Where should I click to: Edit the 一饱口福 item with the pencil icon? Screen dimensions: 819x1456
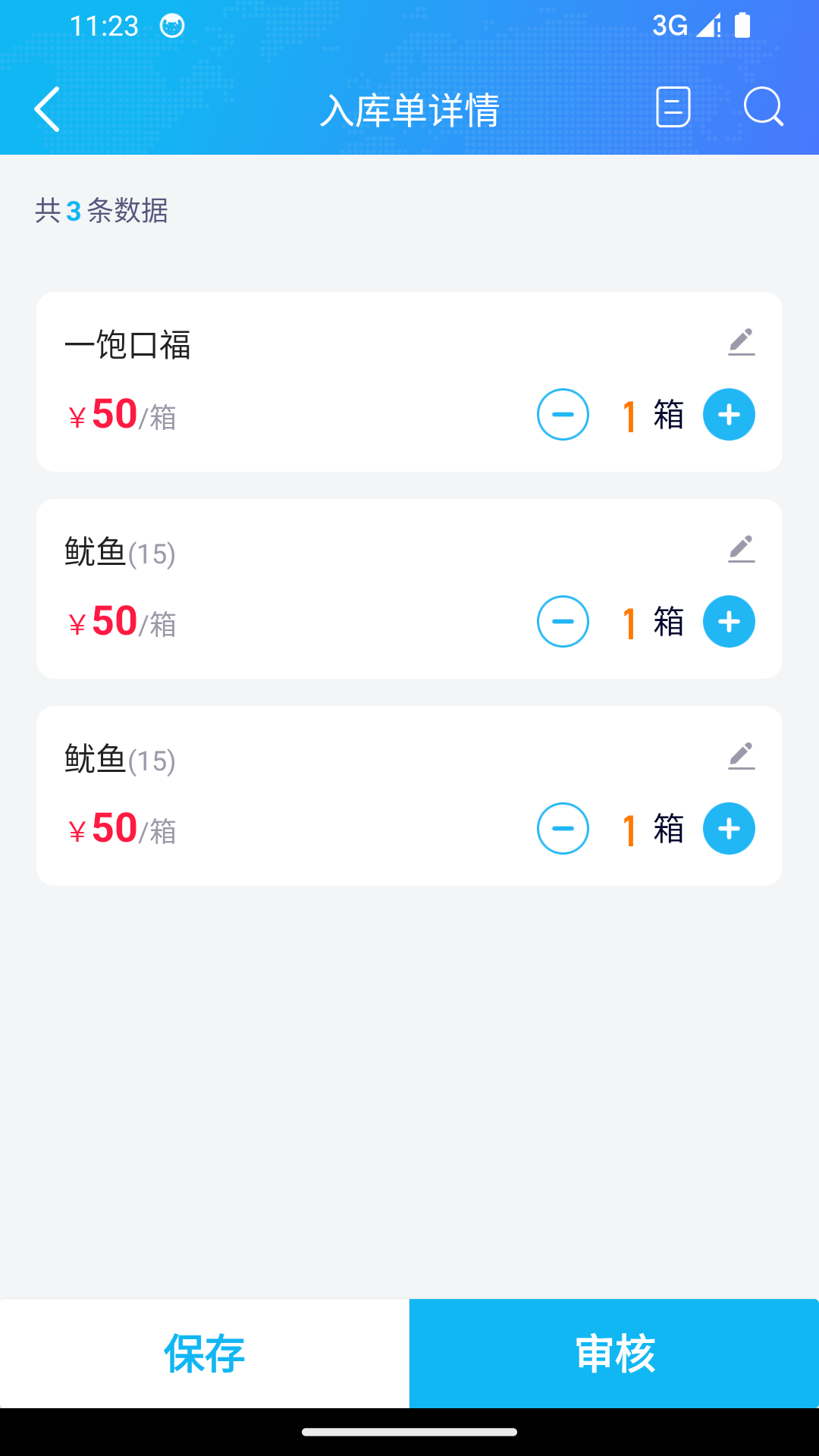pos(742,343)
